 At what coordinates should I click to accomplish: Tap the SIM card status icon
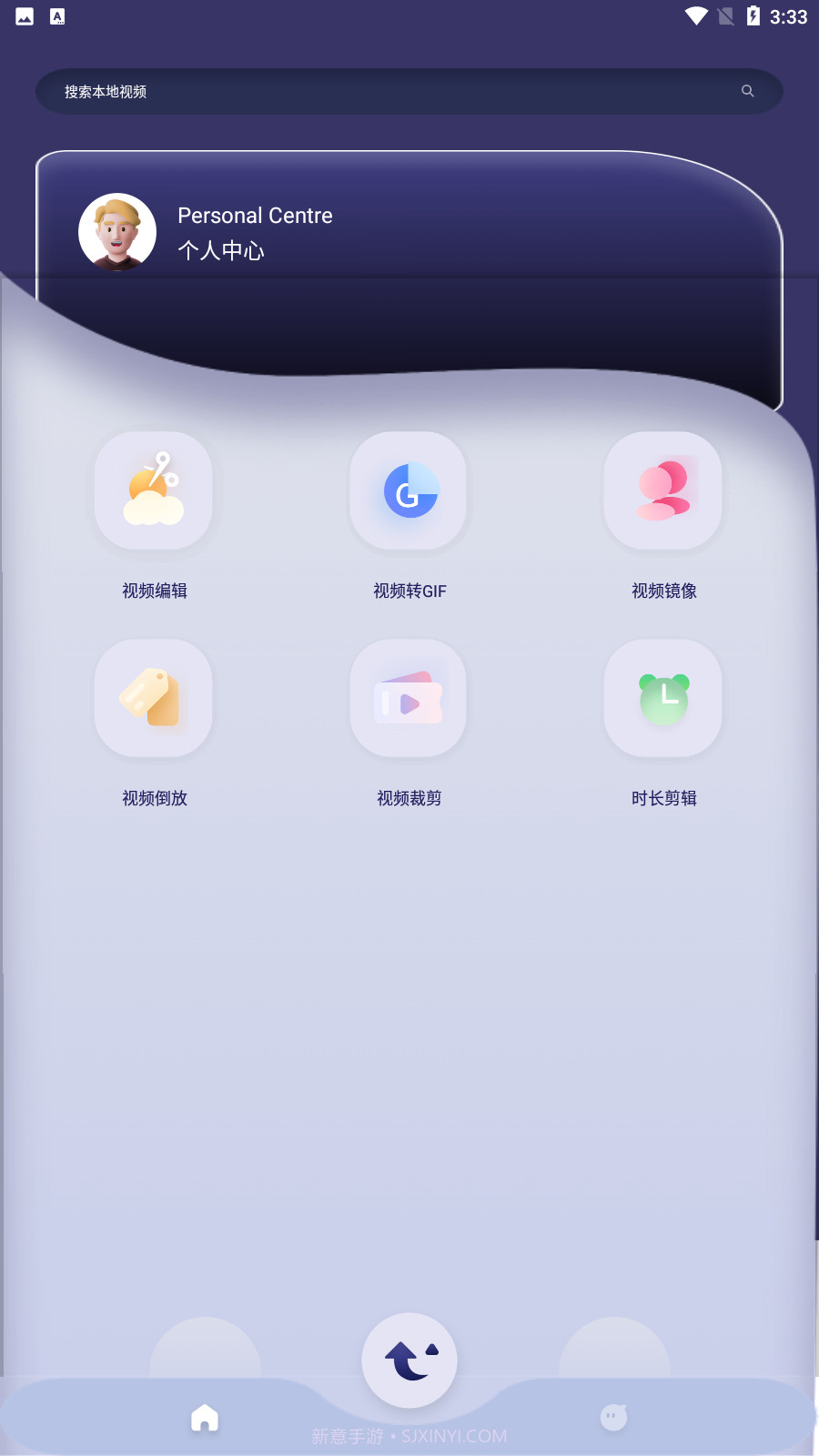click(x=726, y=15)
